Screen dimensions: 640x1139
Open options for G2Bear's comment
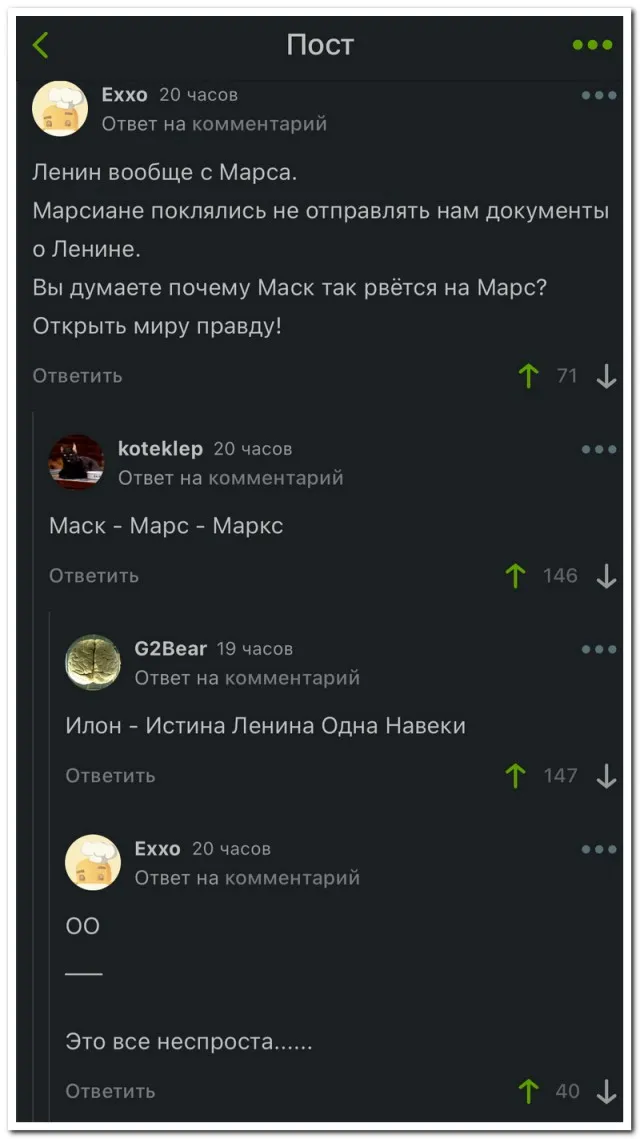pyautogui.click(x=599, y=649)
